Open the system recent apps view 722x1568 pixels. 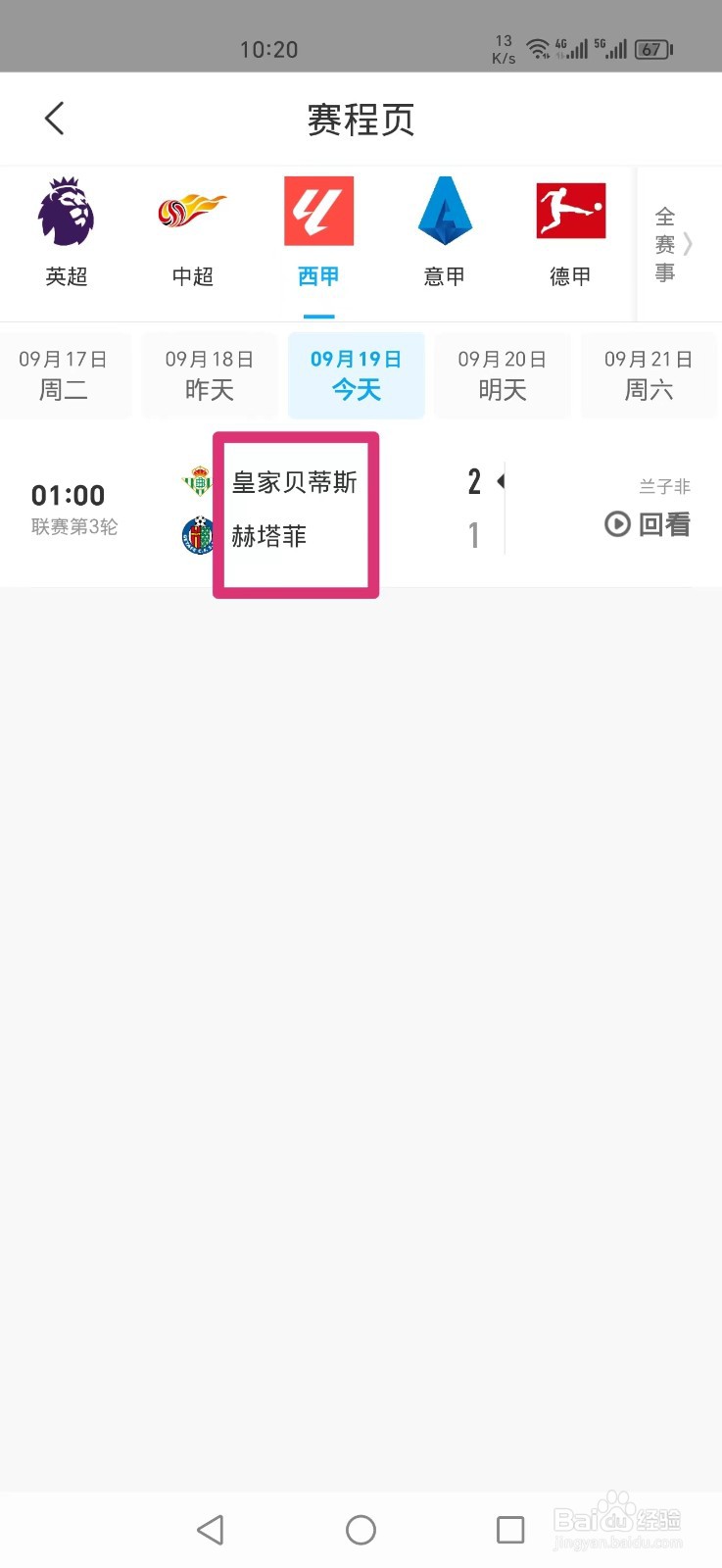click(x=510, y=1530)
